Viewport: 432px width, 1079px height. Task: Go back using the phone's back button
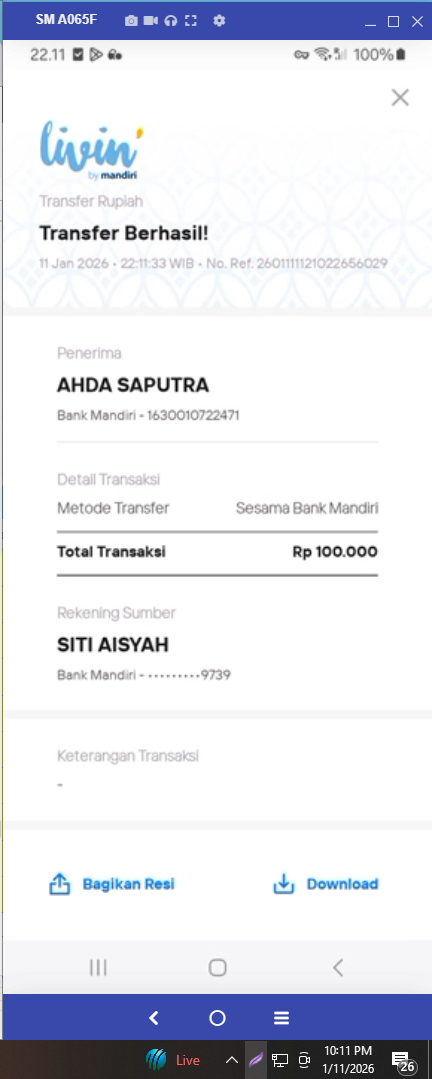337,968
